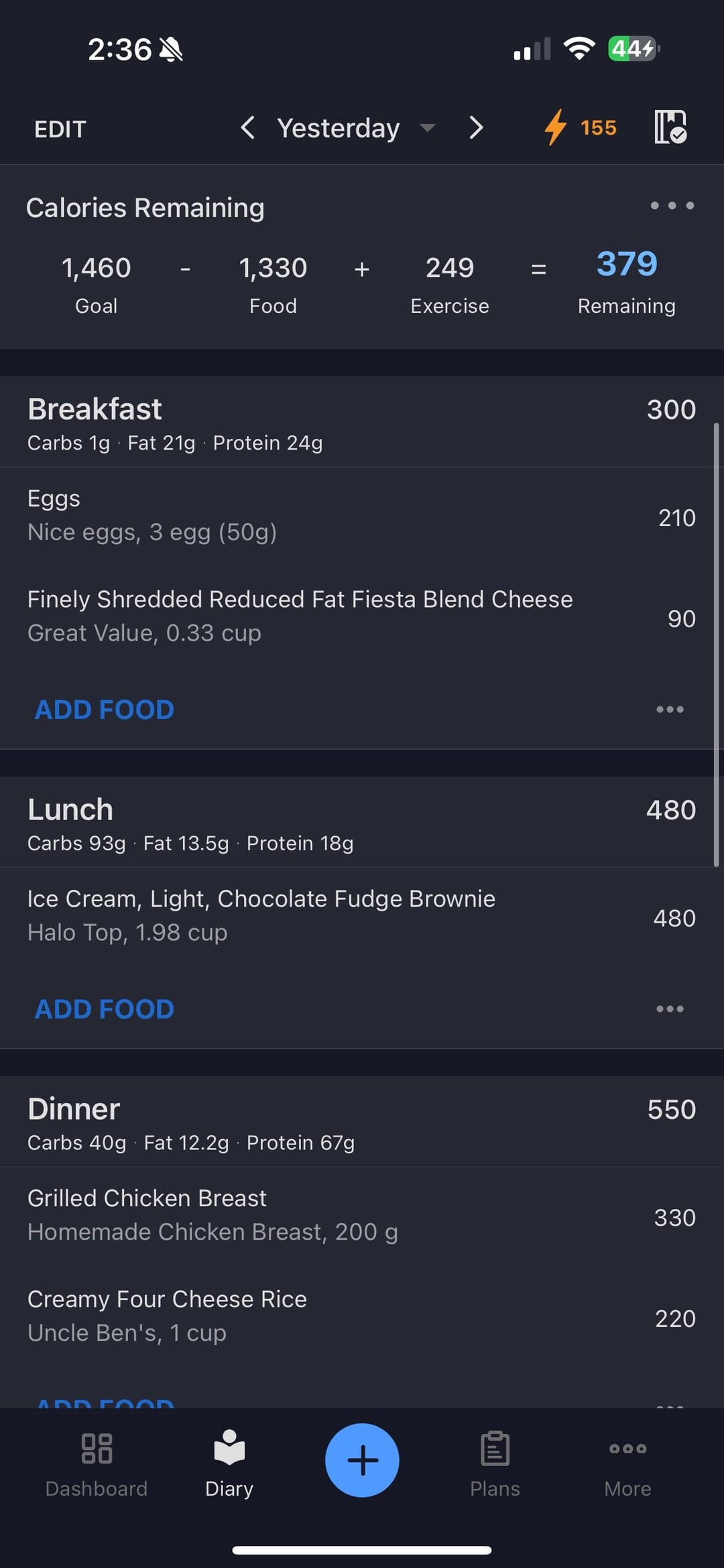
Task: Open Lunch more options
Action: 670,1009
